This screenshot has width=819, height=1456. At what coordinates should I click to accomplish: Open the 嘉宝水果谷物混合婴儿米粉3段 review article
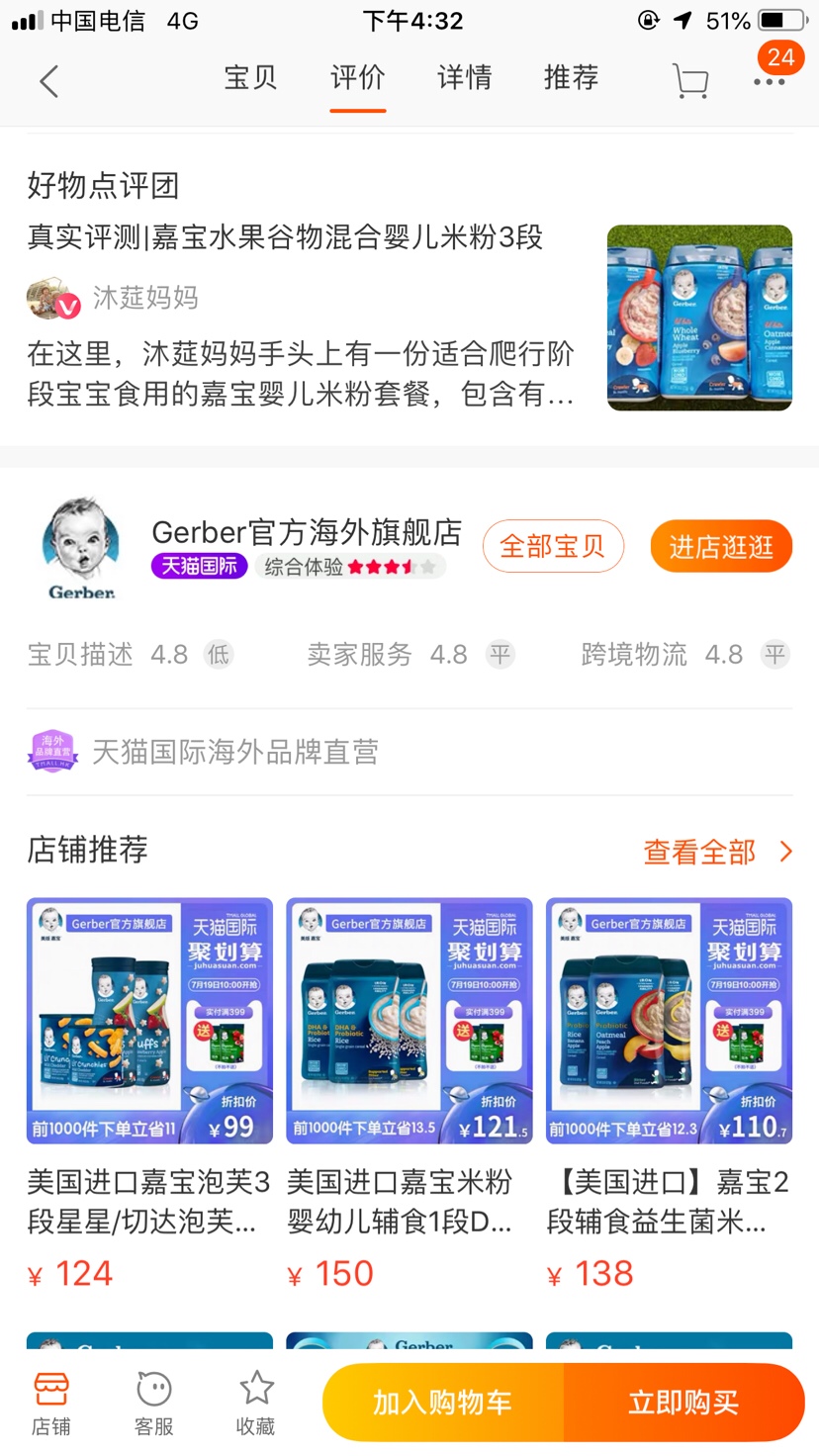(285, 237)
